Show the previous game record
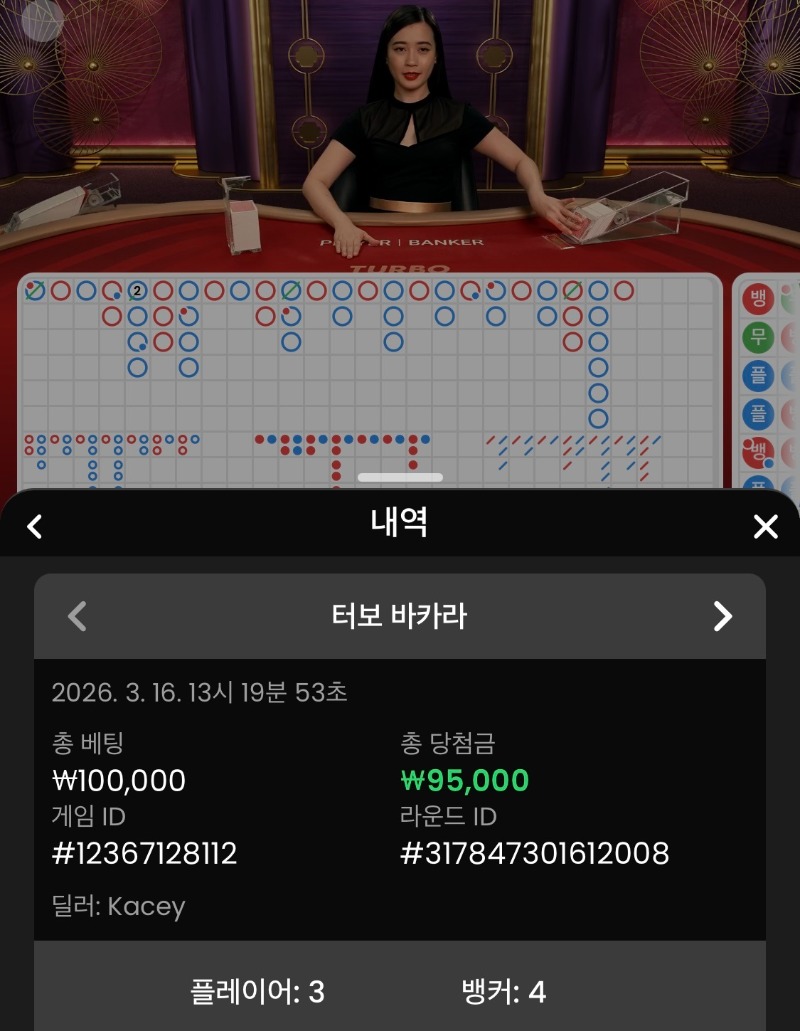Screen dimensions: 800x1031 point(77,616)
